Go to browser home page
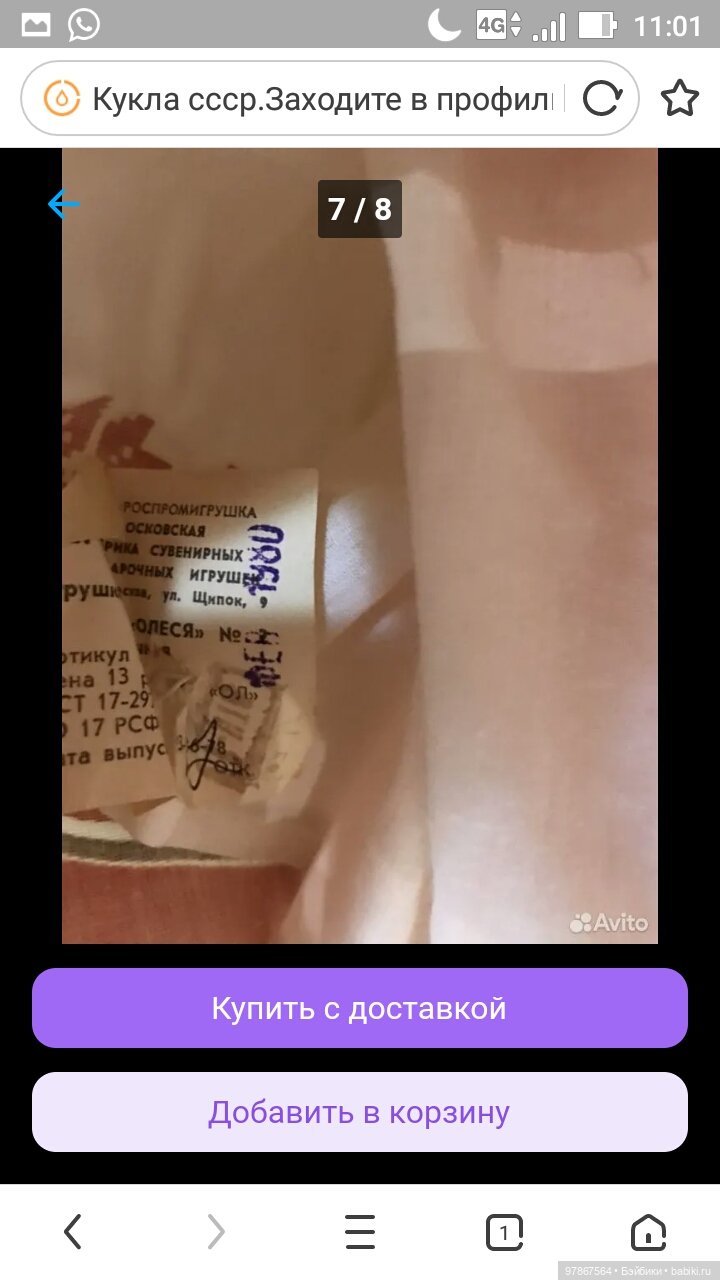This screenshot has width=720, height=1280. tap(648, 1232)
